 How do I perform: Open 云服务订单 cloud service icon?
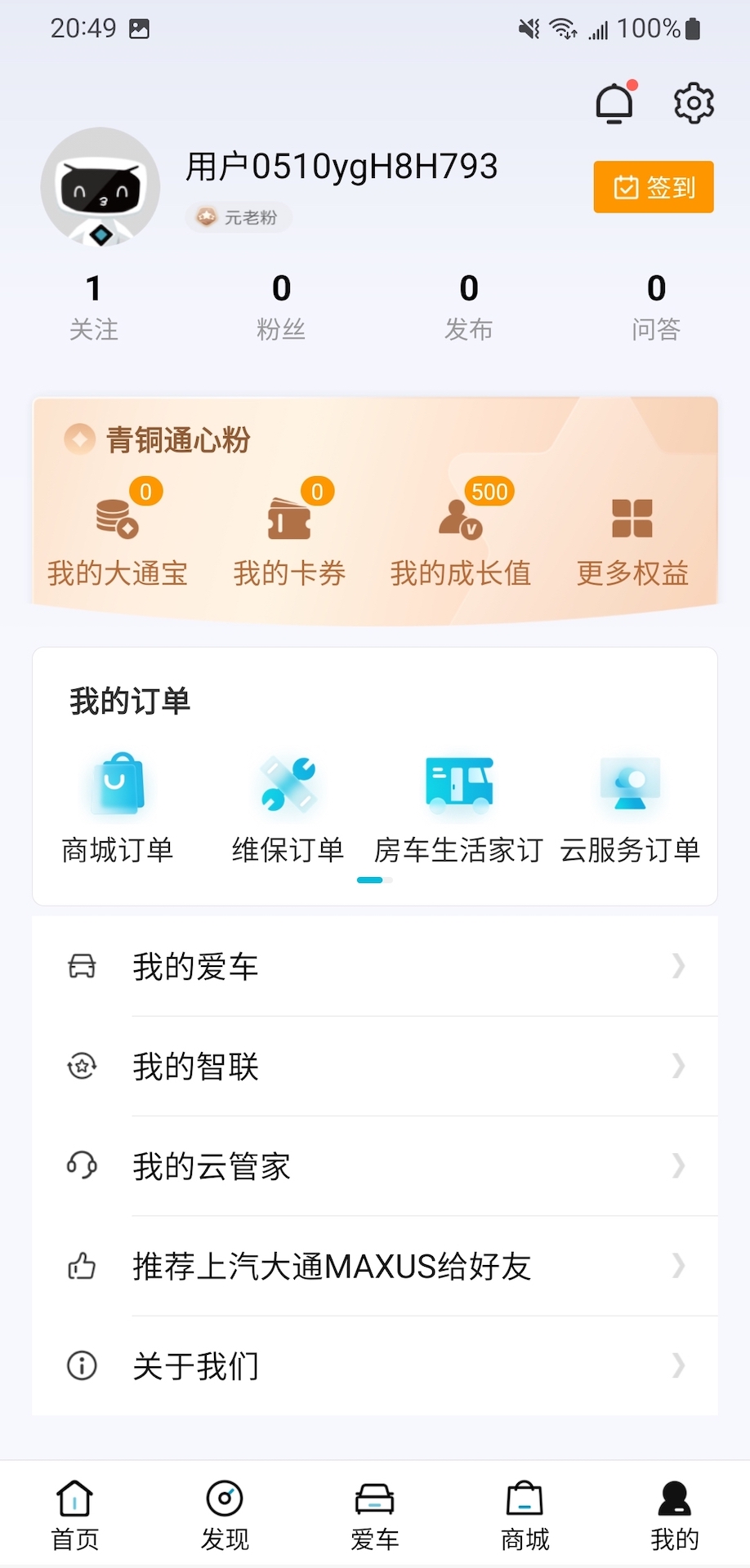coord(629,784)
